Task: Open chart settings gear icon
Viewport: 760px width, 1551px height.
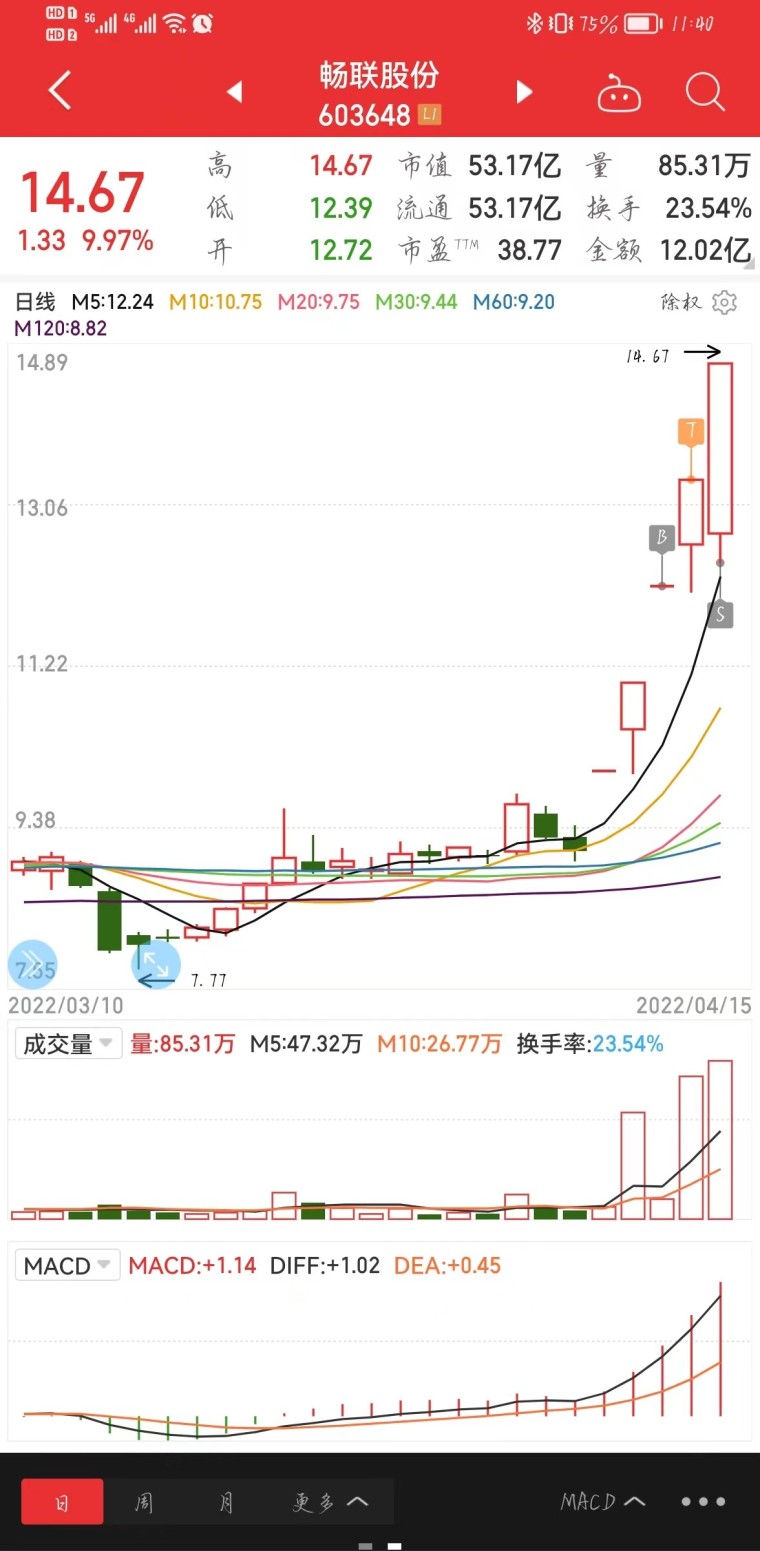Action: 725,302
